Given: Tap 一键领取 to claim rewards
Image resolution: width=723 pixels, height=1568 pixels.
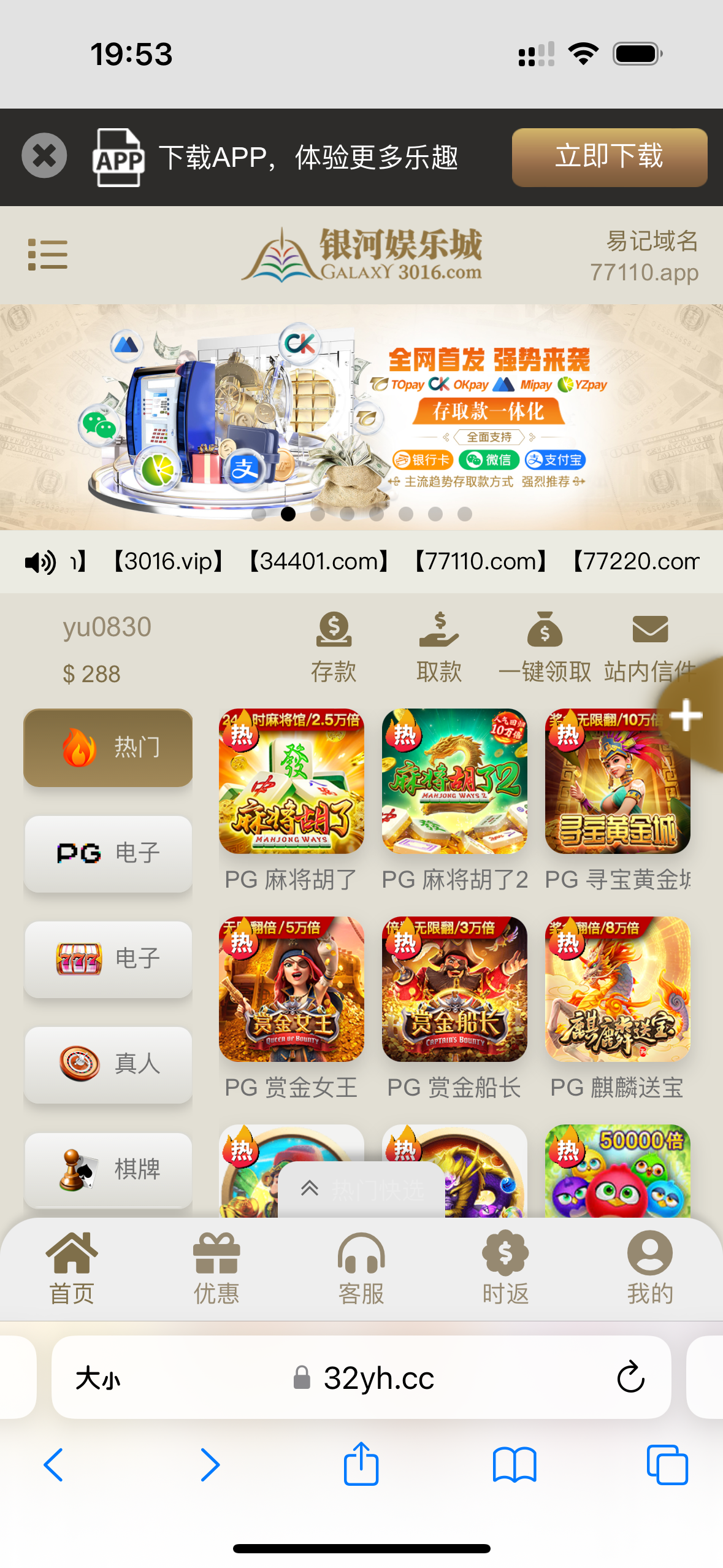Looking at the screenshot, I should click(x=545, y=647).
